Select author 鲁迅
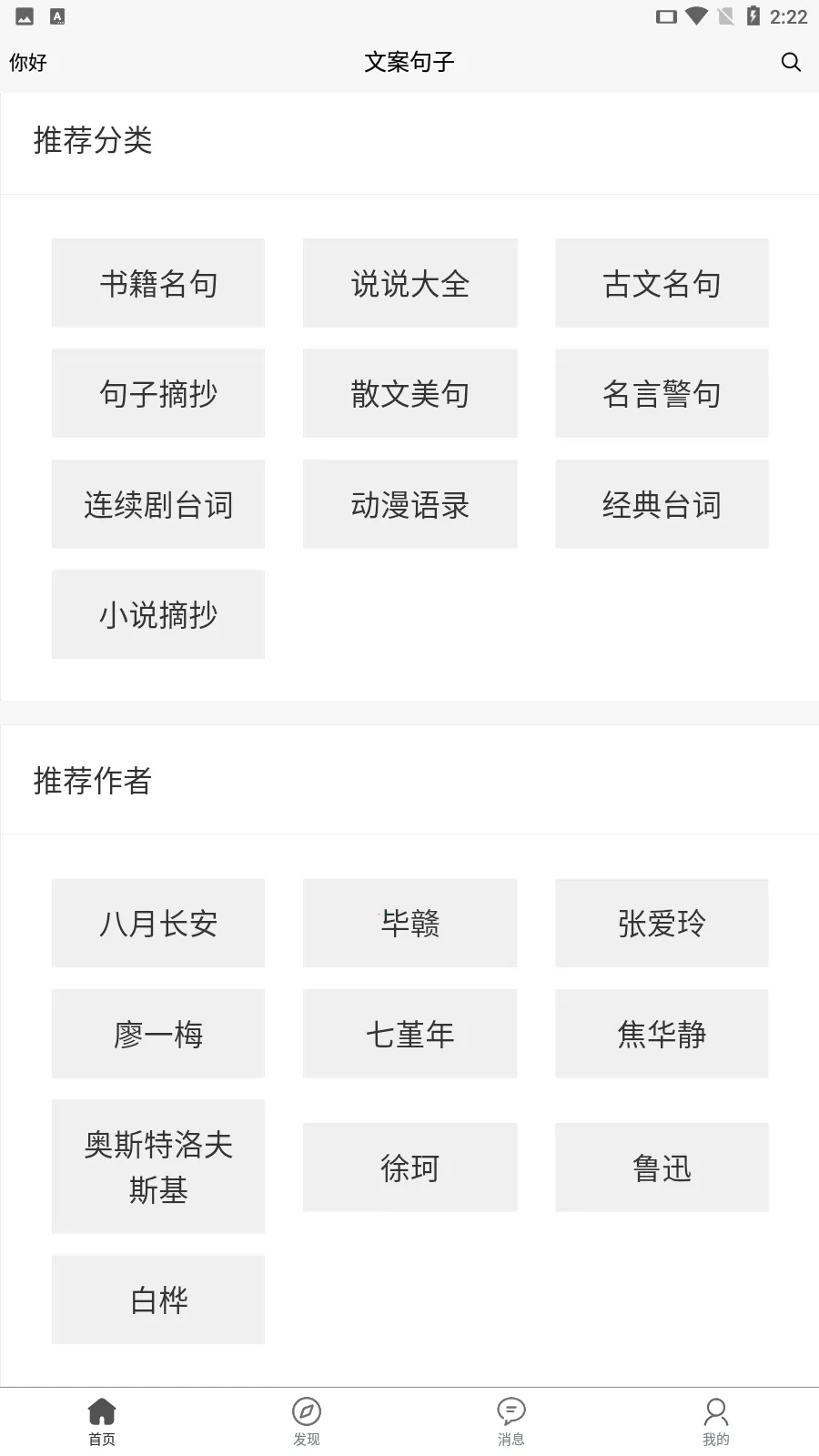This screenshot has width=819, height=1456. [662, 1168]
